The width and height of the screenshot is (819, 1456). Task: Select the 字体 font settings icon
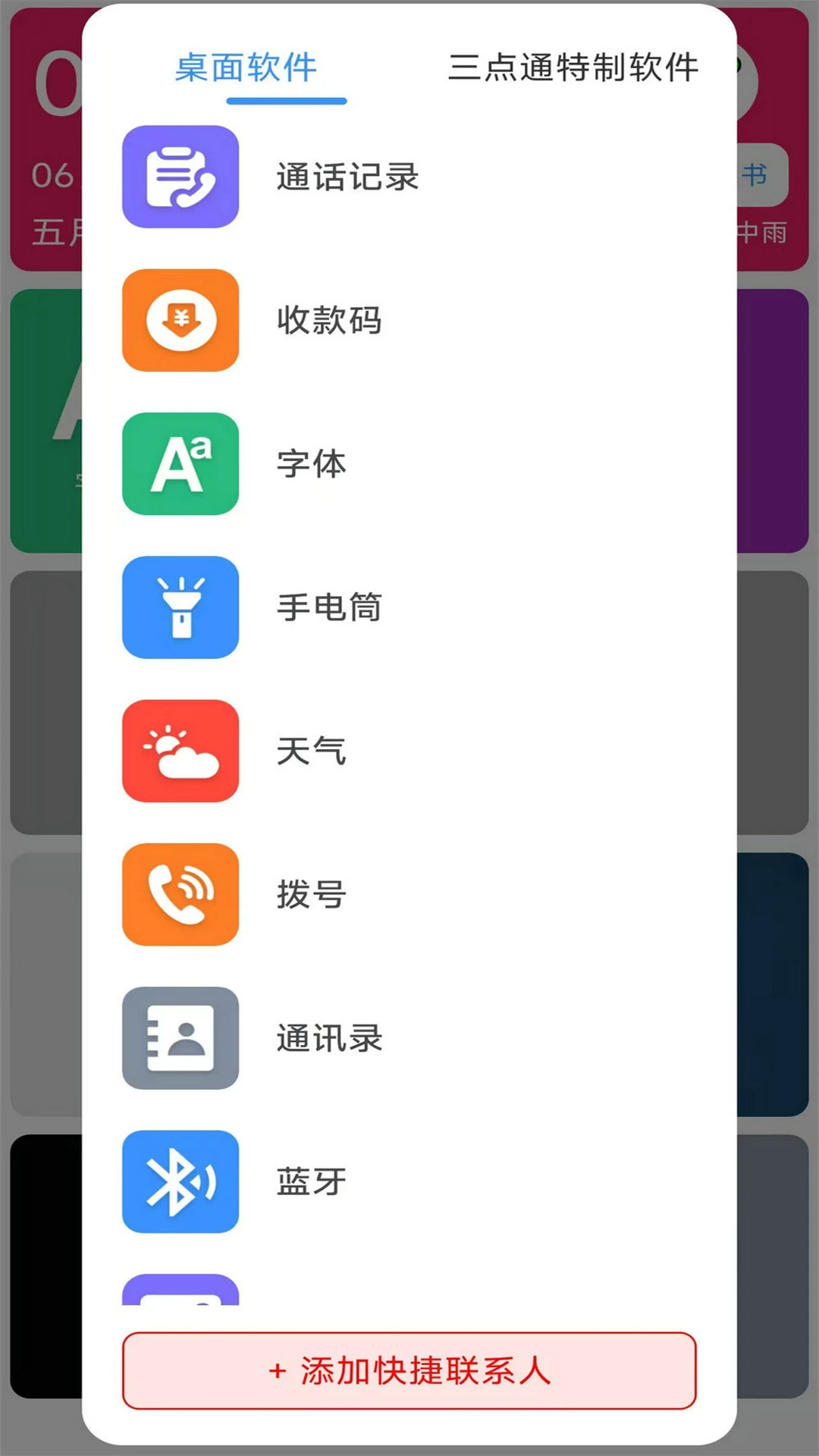pyautogui.click(x=180, y=465)
